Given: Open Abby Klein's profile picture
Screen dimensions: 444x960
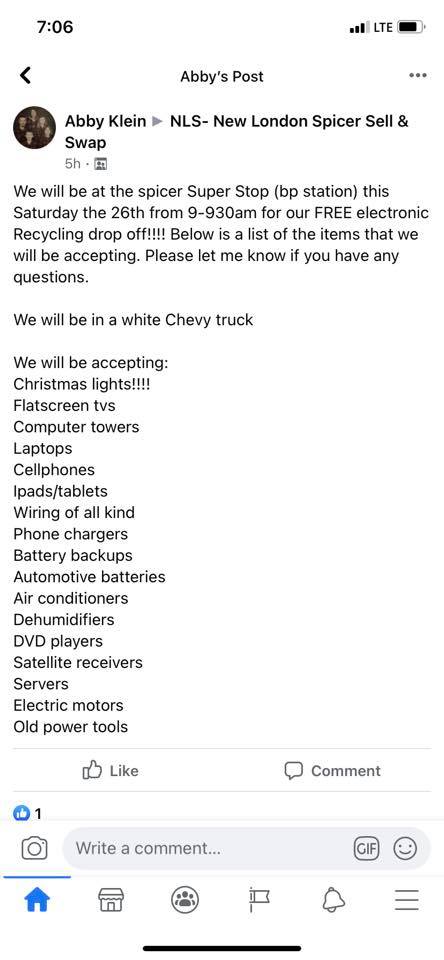Looking at the screenshot, I should (34, 127).
